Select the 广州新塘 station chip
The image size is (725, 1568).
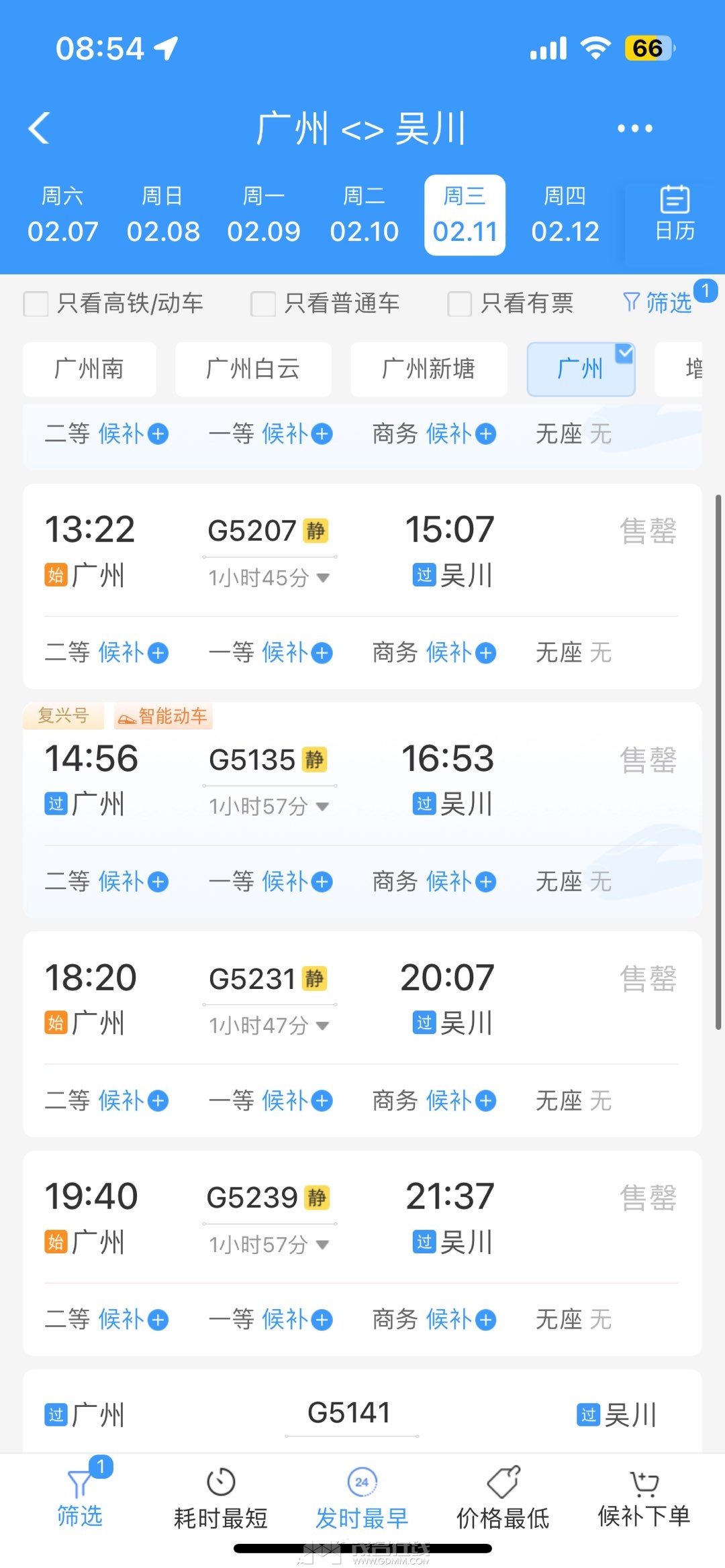pos(428,369)
